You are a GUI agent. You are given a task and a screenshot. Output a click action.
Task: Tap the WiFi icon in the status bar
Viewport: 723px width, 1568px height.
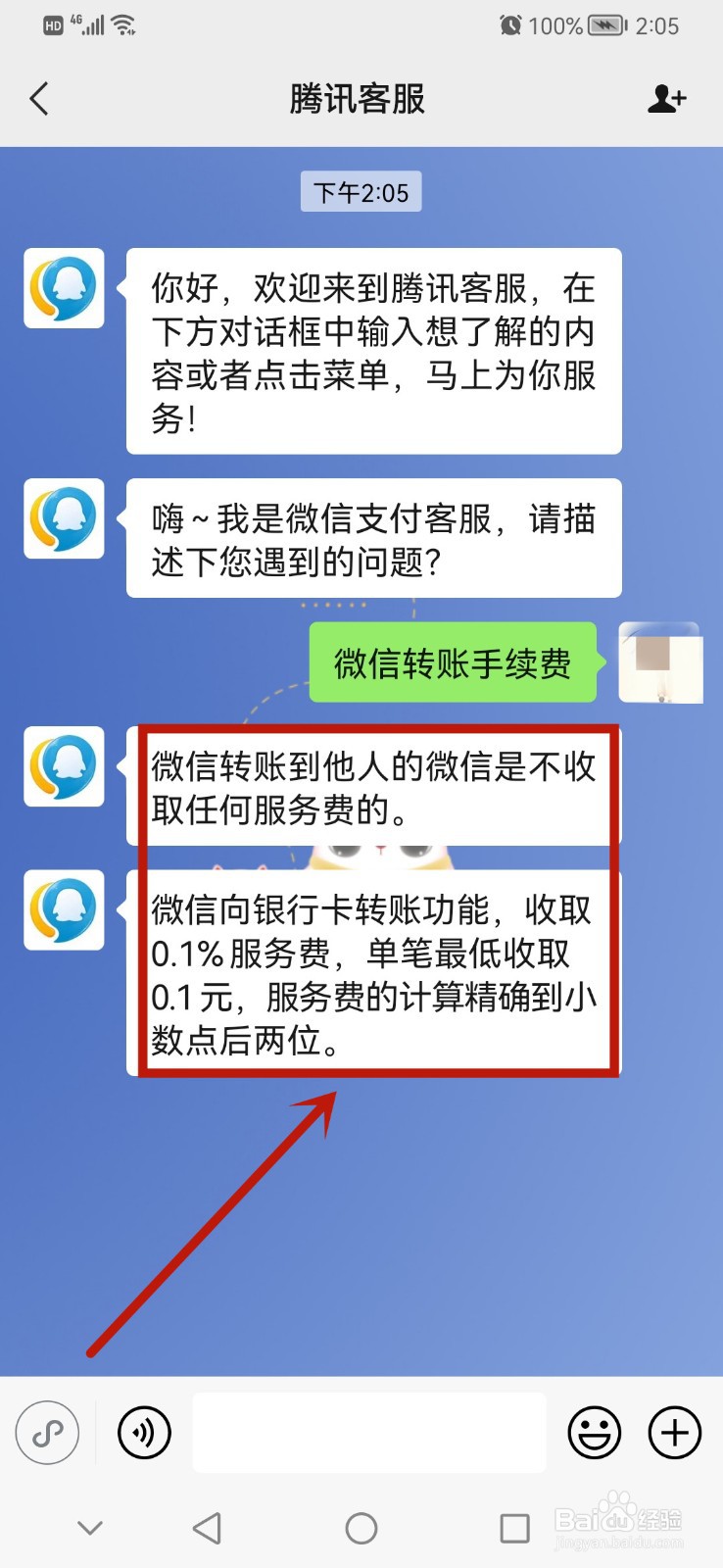pos(124,25)
